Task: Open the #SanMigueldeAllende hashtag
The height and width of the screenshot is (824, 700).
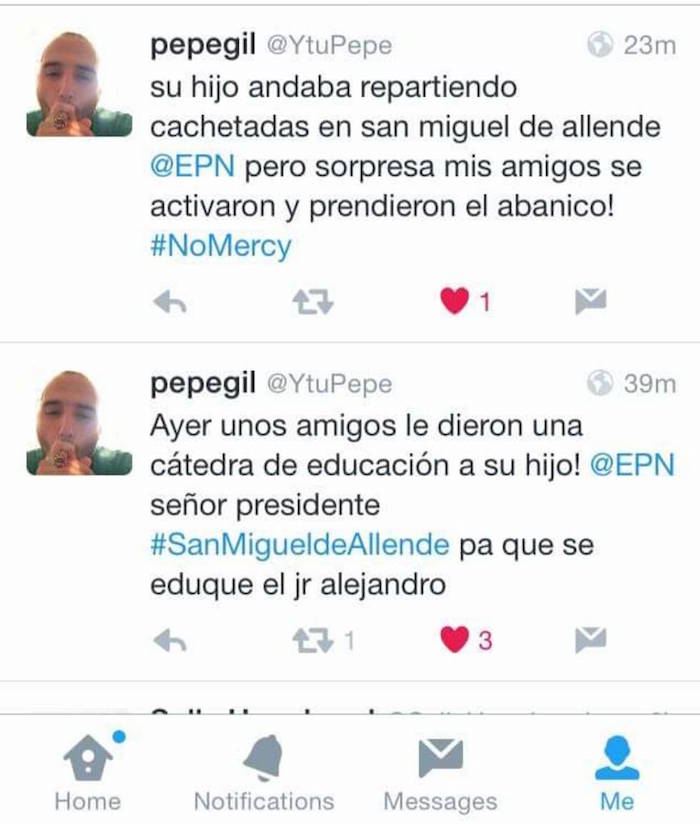Action: [x=299, y=546]
